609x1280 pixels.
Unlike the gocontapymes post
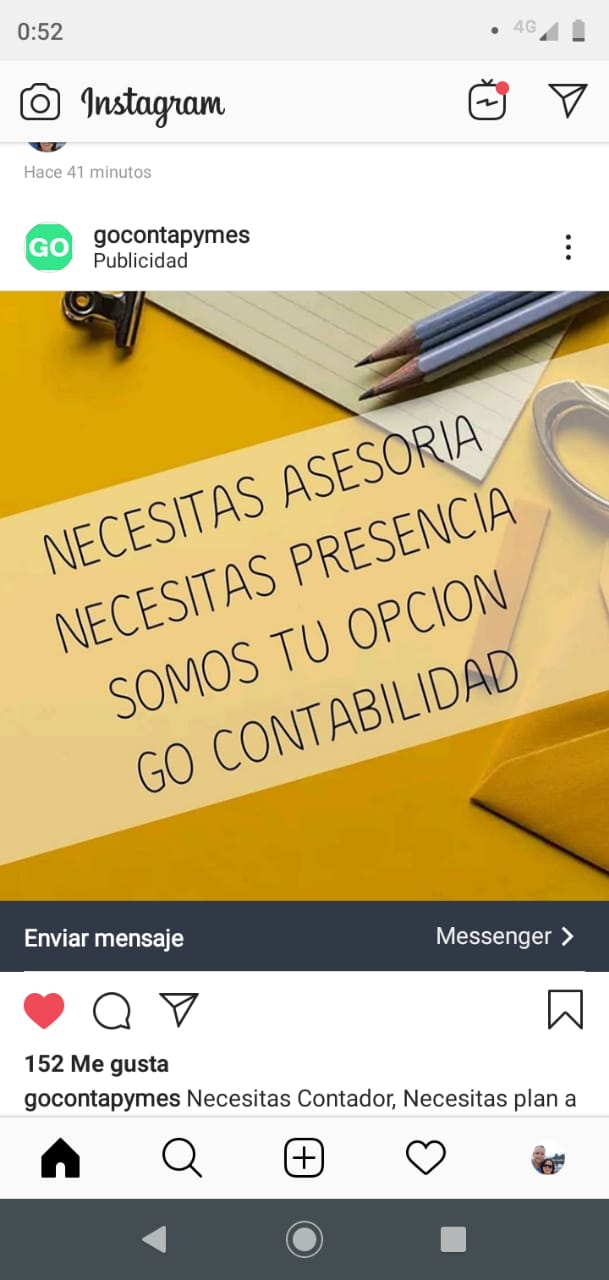(44, 1011)
